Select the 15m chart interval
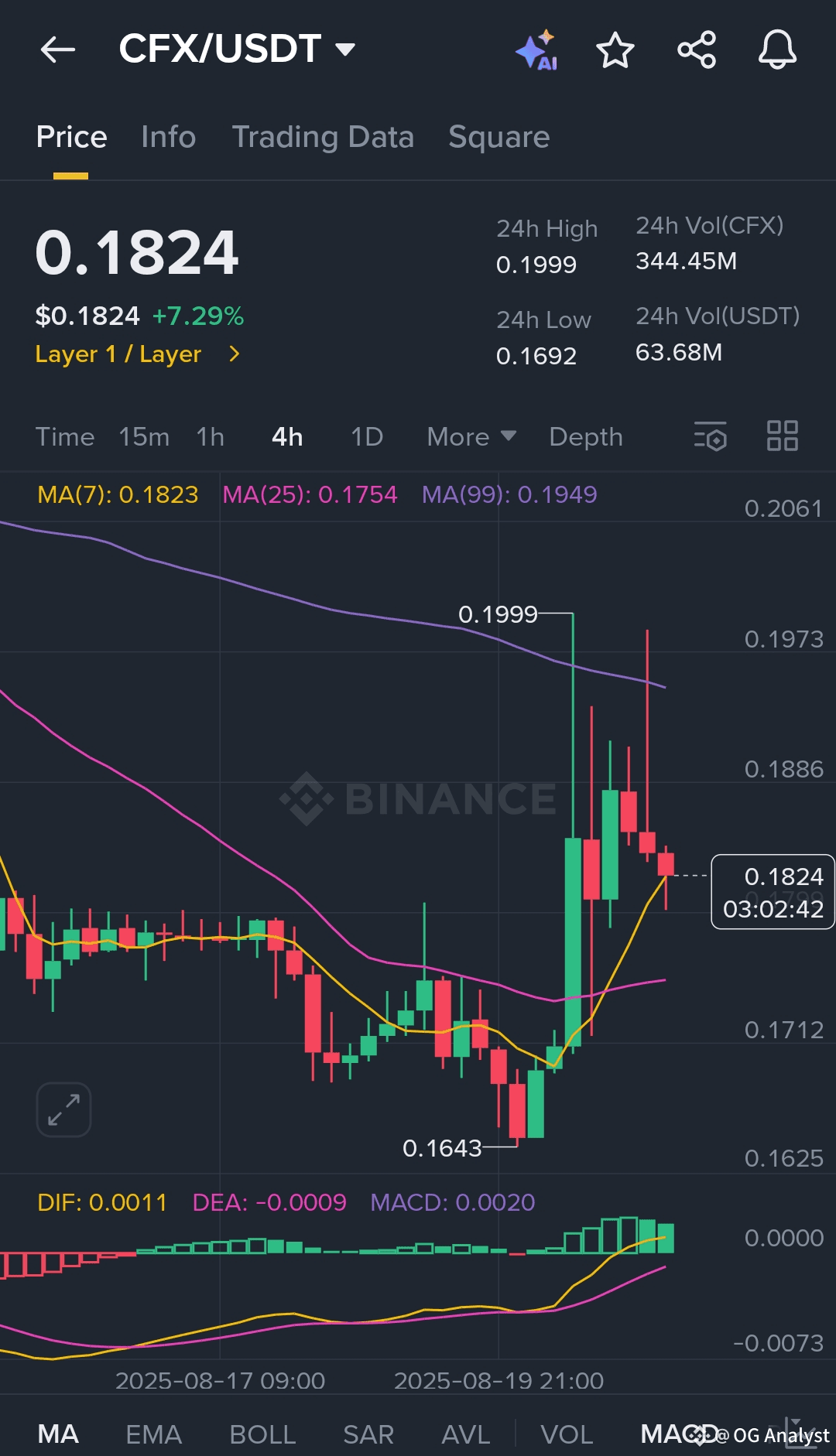 (144, 437)
